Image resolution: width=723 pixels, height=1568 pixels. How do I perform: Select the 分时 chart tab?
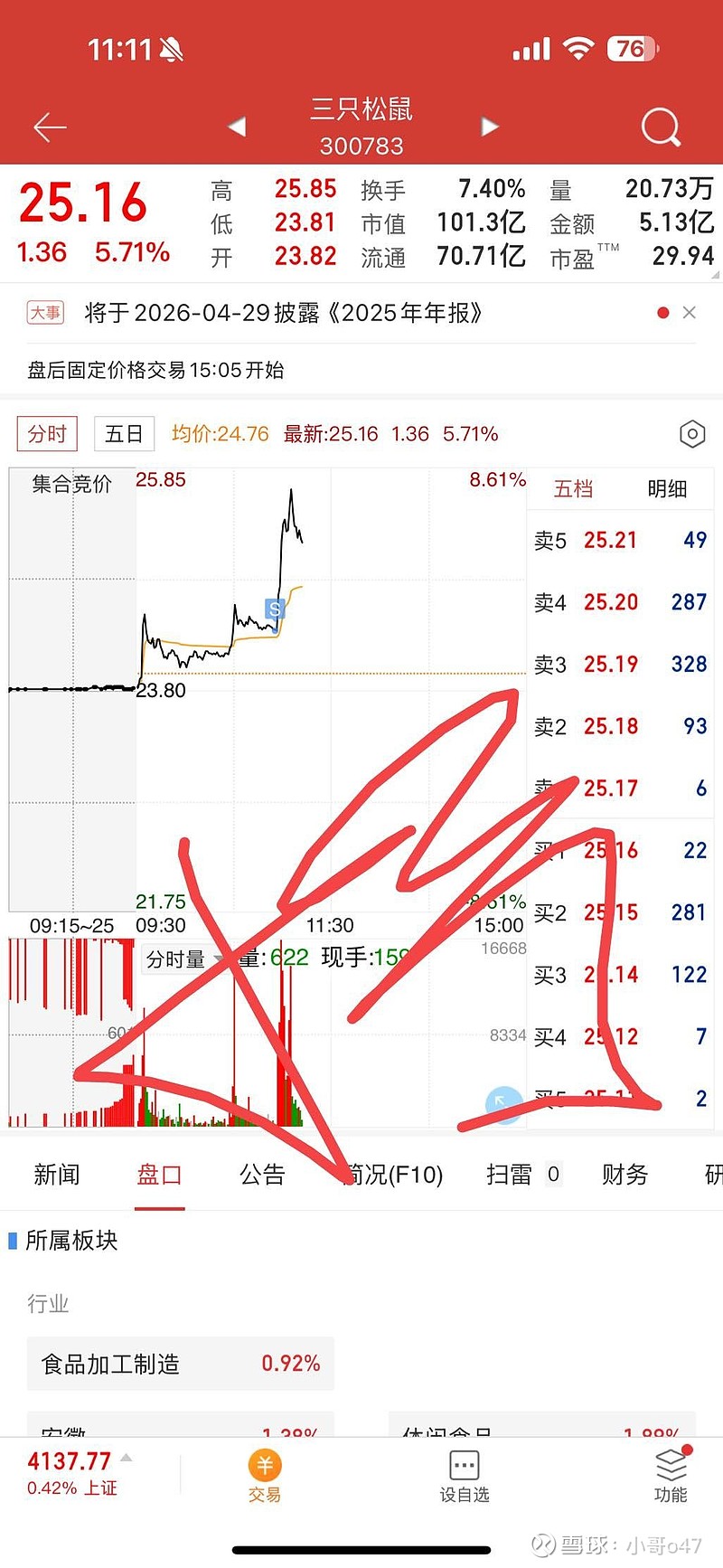[47, 434]
